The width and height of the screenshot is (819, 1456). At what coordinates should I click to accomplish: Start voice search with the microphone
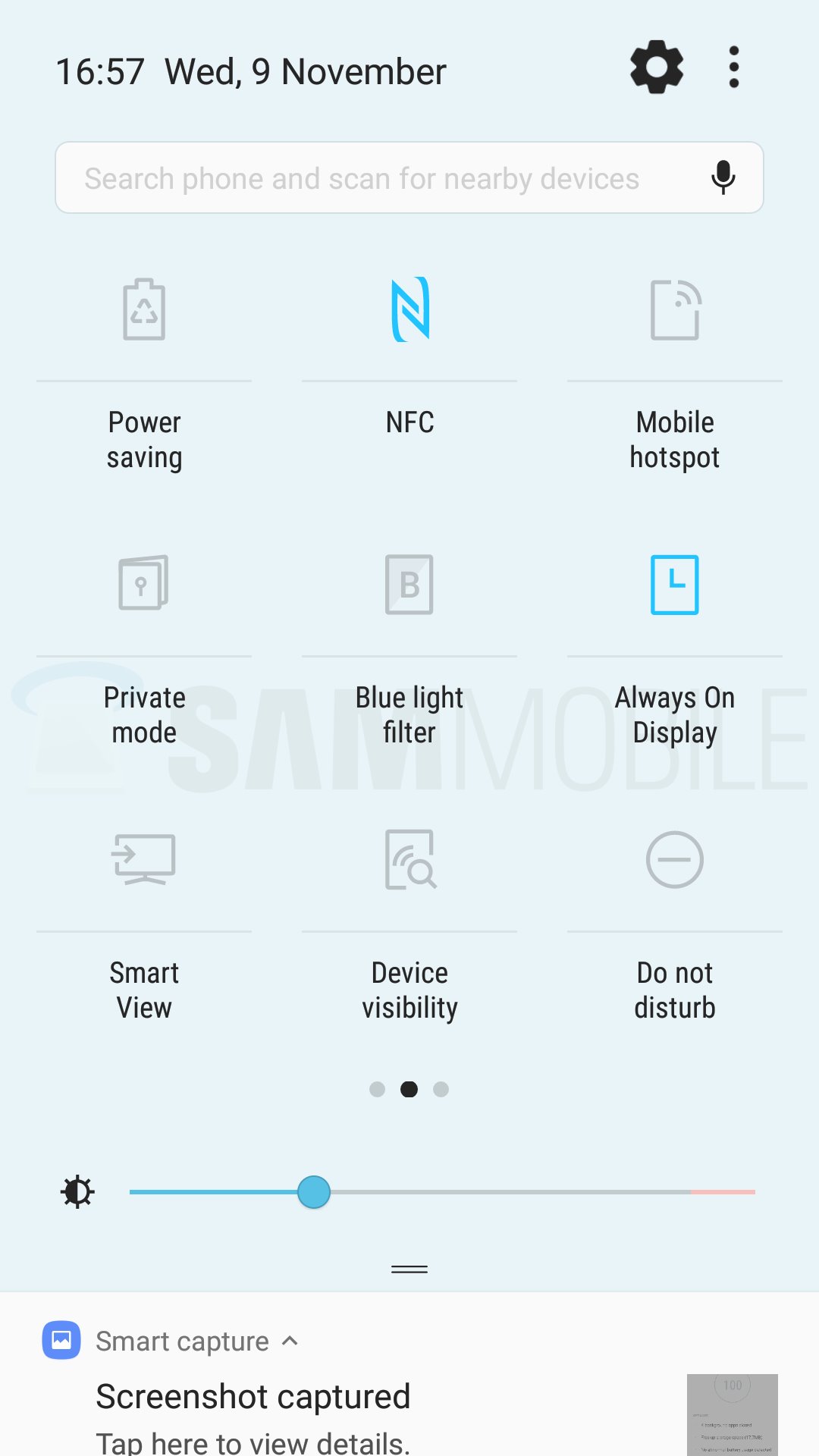(x=723, y=177)
